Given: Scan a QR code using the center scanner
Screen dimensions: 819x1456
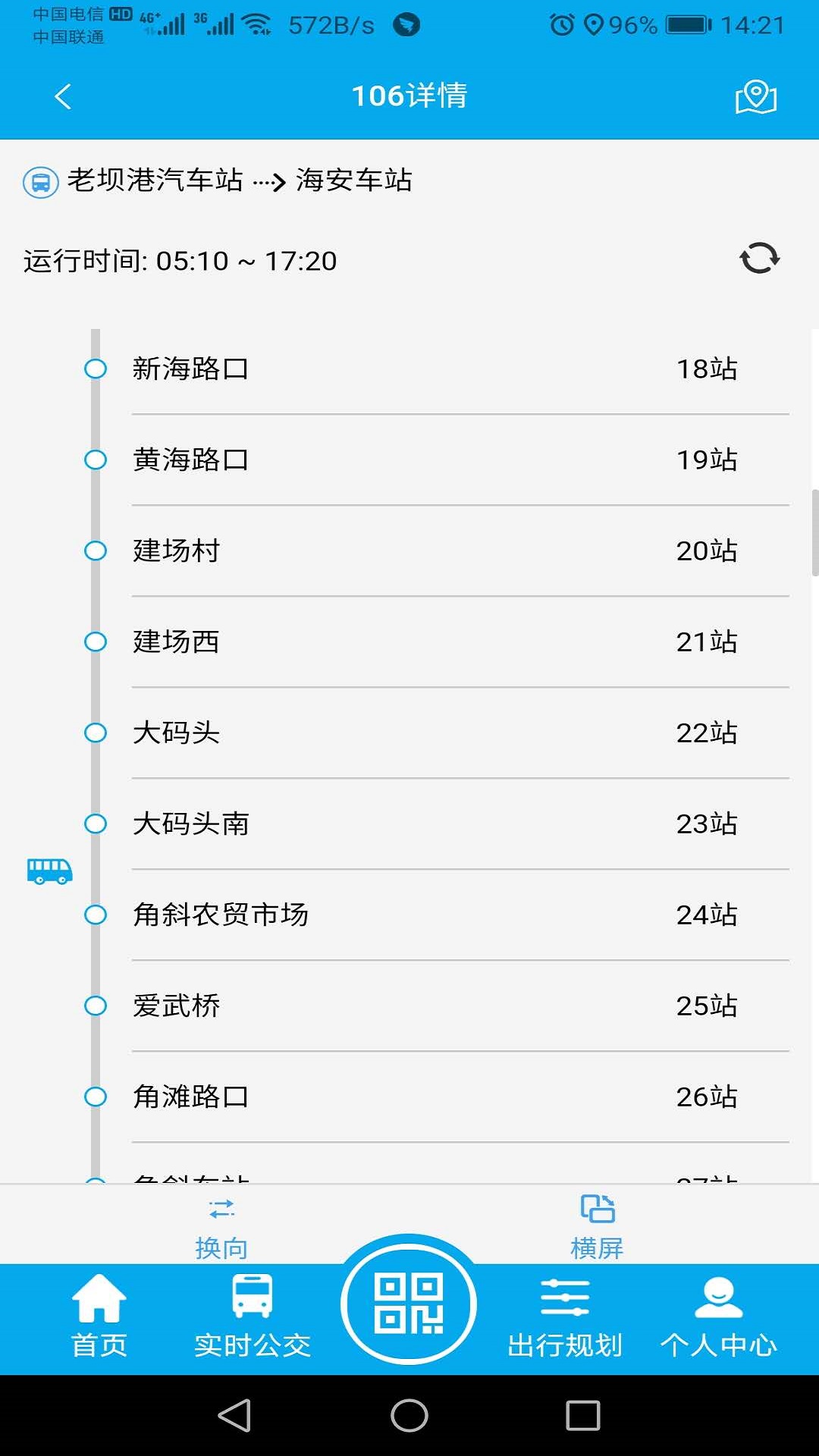Looking at the screenshot, I should (x=409, y=1303).
